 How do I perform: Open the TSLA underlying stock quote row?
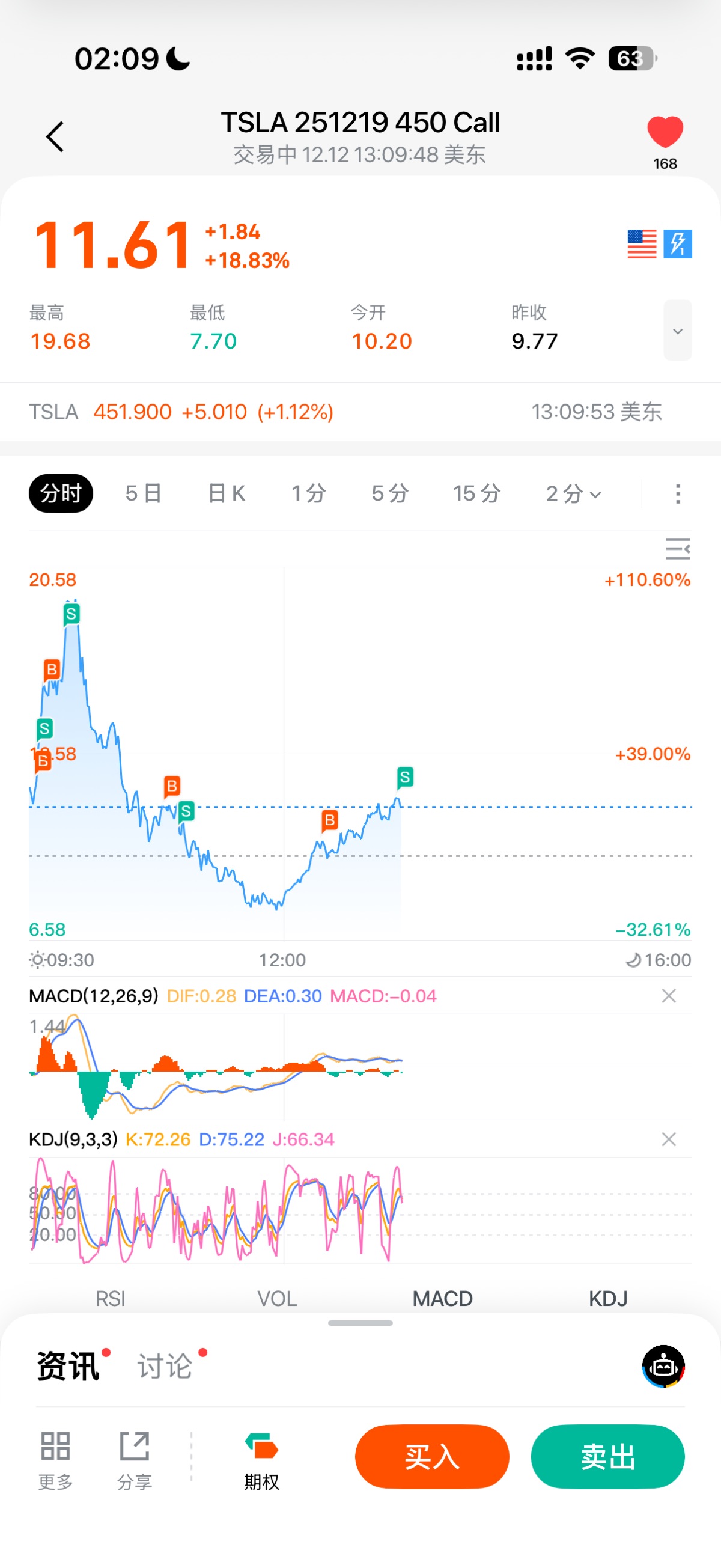360,412
